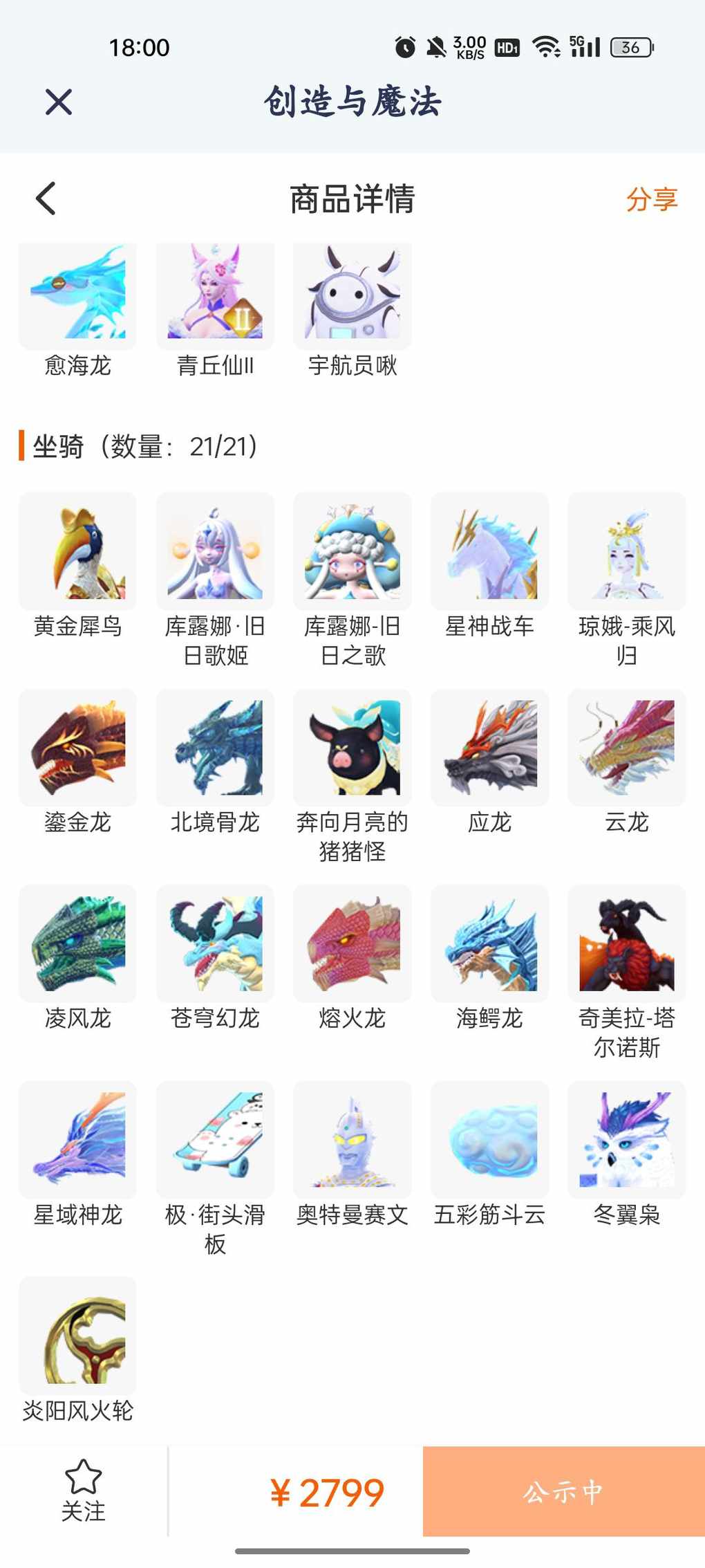The image size is (705, 1568).
Task: Close the 创造与魔法 page with X
Action: (59, 102)
